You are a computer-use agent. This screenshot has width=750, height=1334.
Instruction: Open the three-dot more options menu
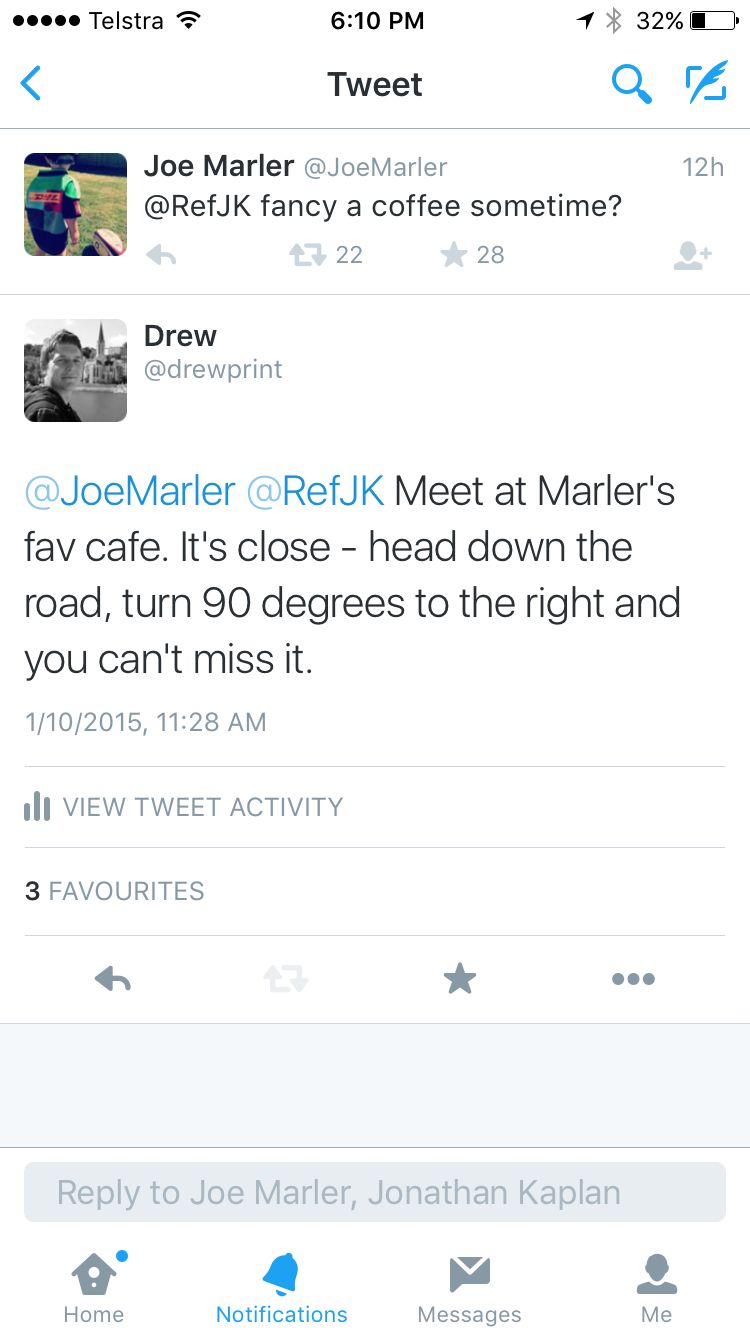[x=634, y=979]
